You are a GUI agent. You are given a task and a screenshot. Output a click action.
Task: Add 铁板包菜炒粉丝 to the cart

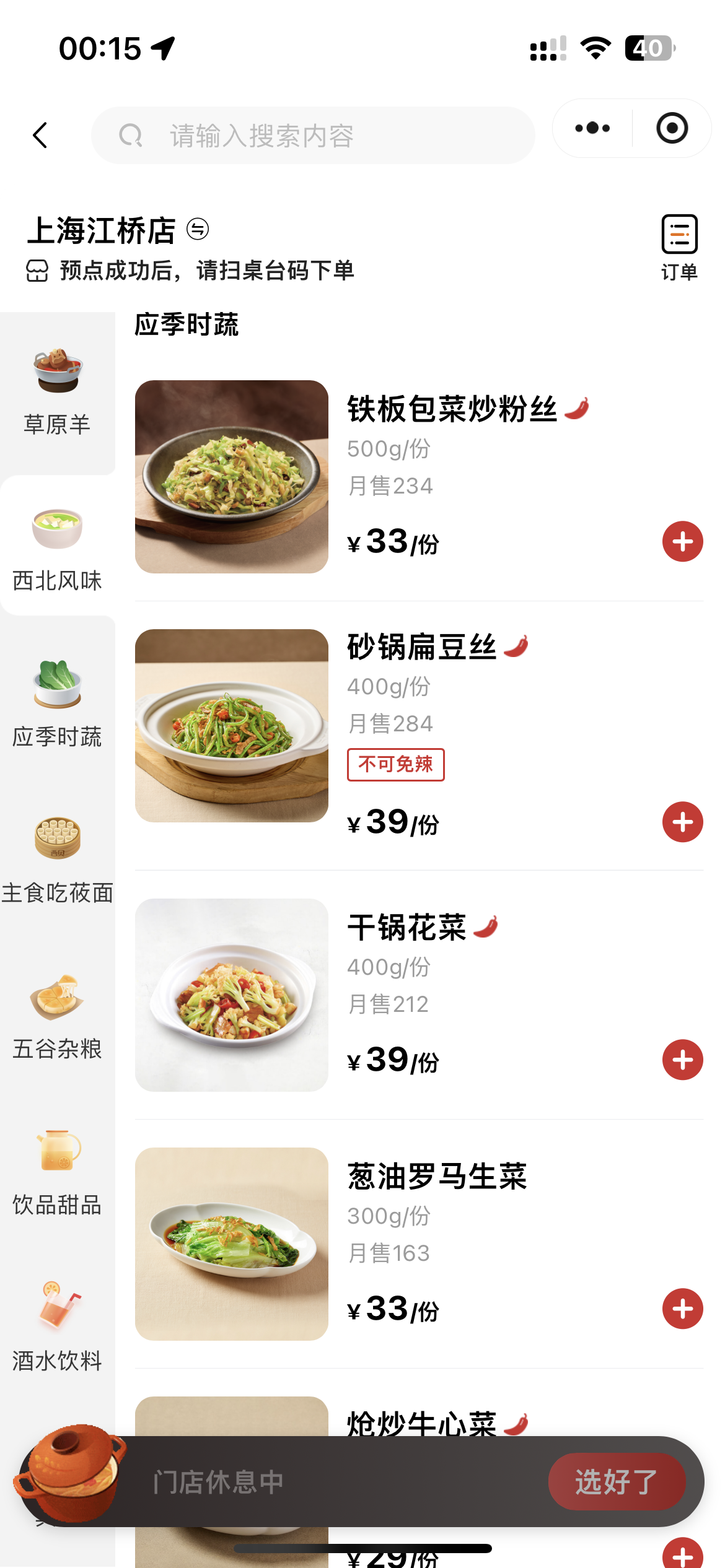[x=682, y=542]
